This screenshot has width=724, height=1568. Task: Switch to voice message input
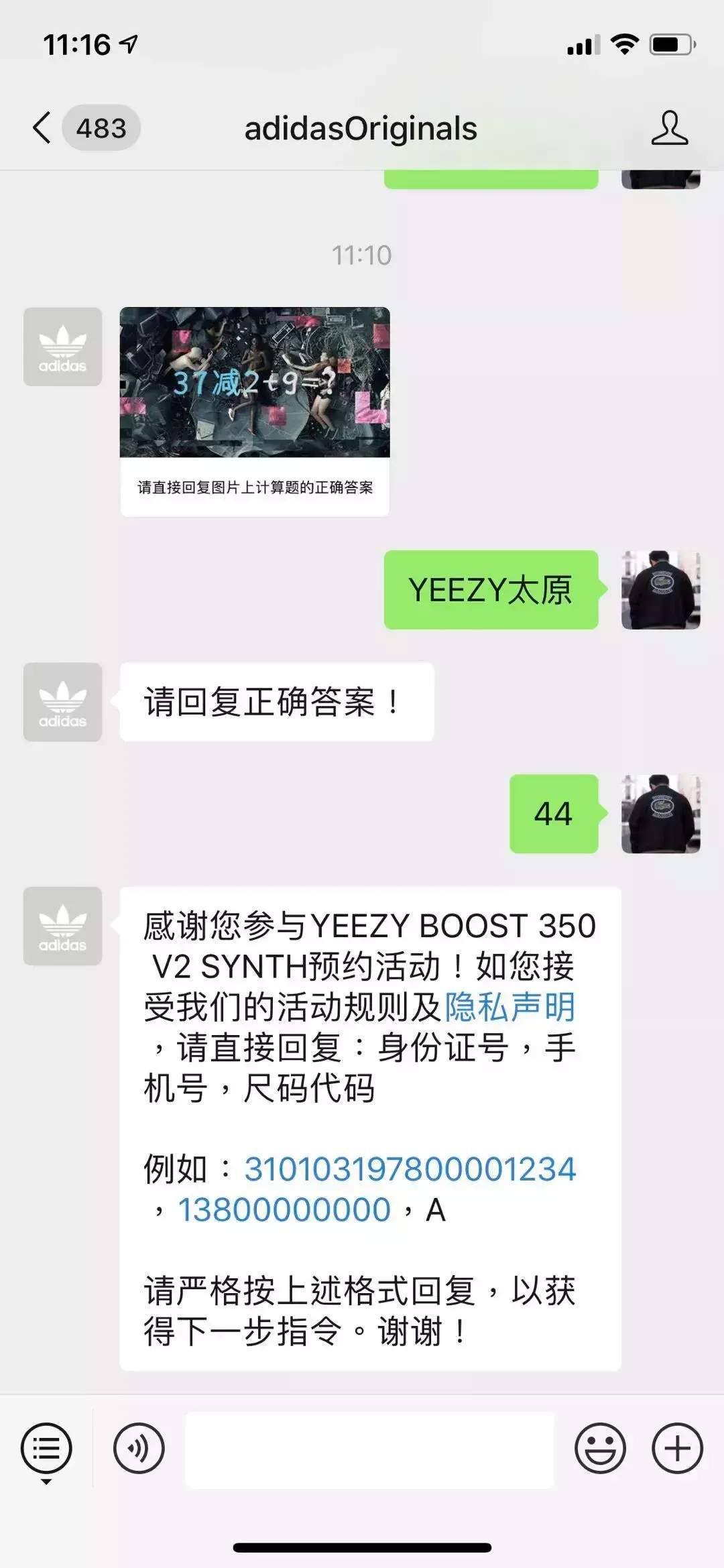coord(139,1448)
